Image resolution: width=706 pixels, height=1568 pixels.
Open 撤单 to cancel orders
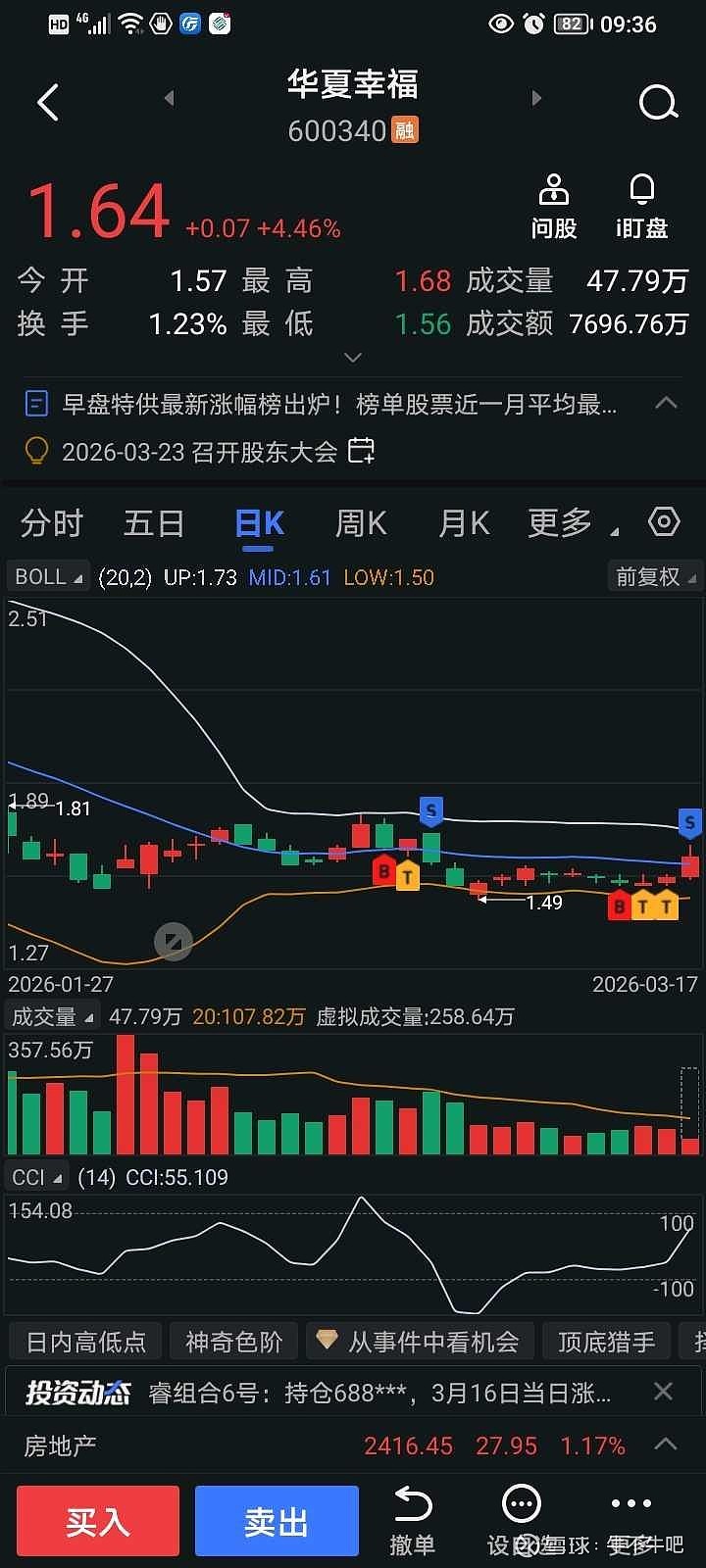(x=412, y=1520)
